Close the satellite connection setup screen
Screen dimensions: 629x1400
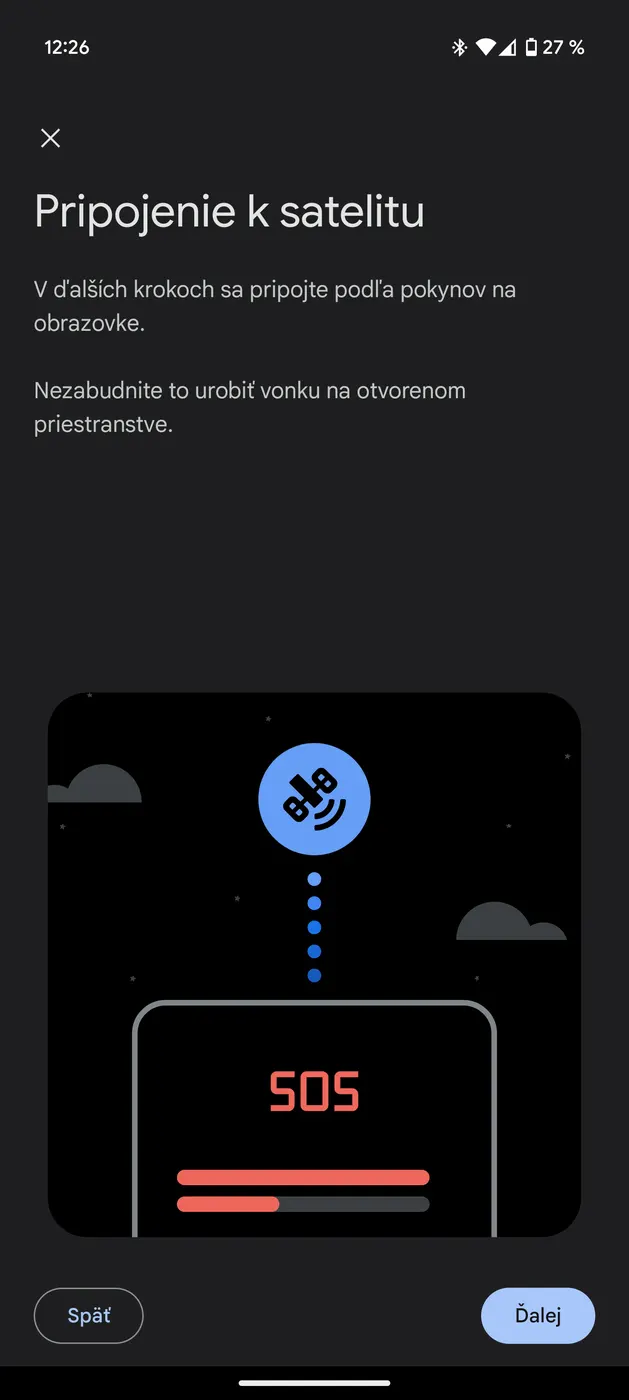point(50,138)
